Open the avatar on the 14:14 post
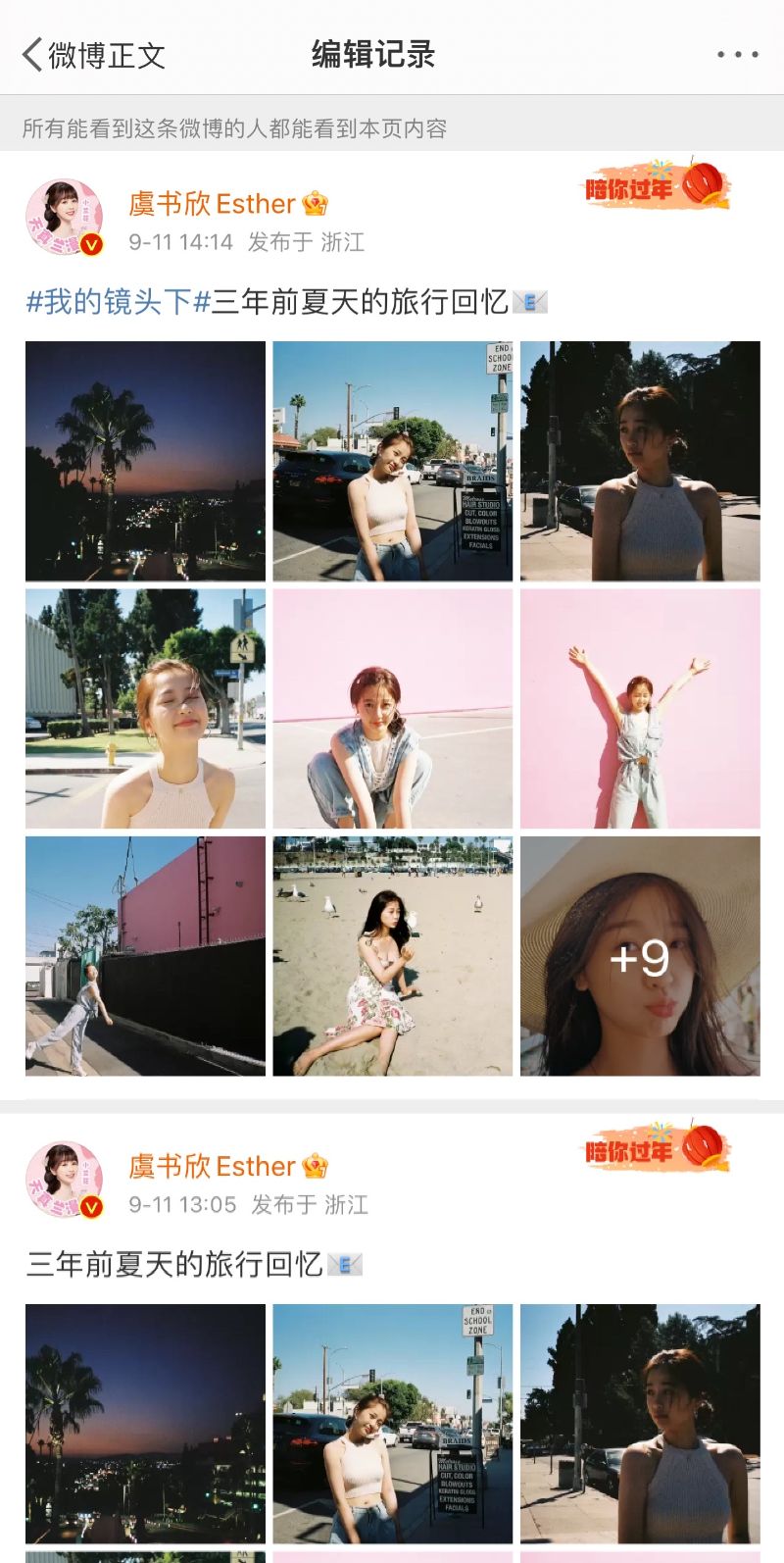 point(64,217)
